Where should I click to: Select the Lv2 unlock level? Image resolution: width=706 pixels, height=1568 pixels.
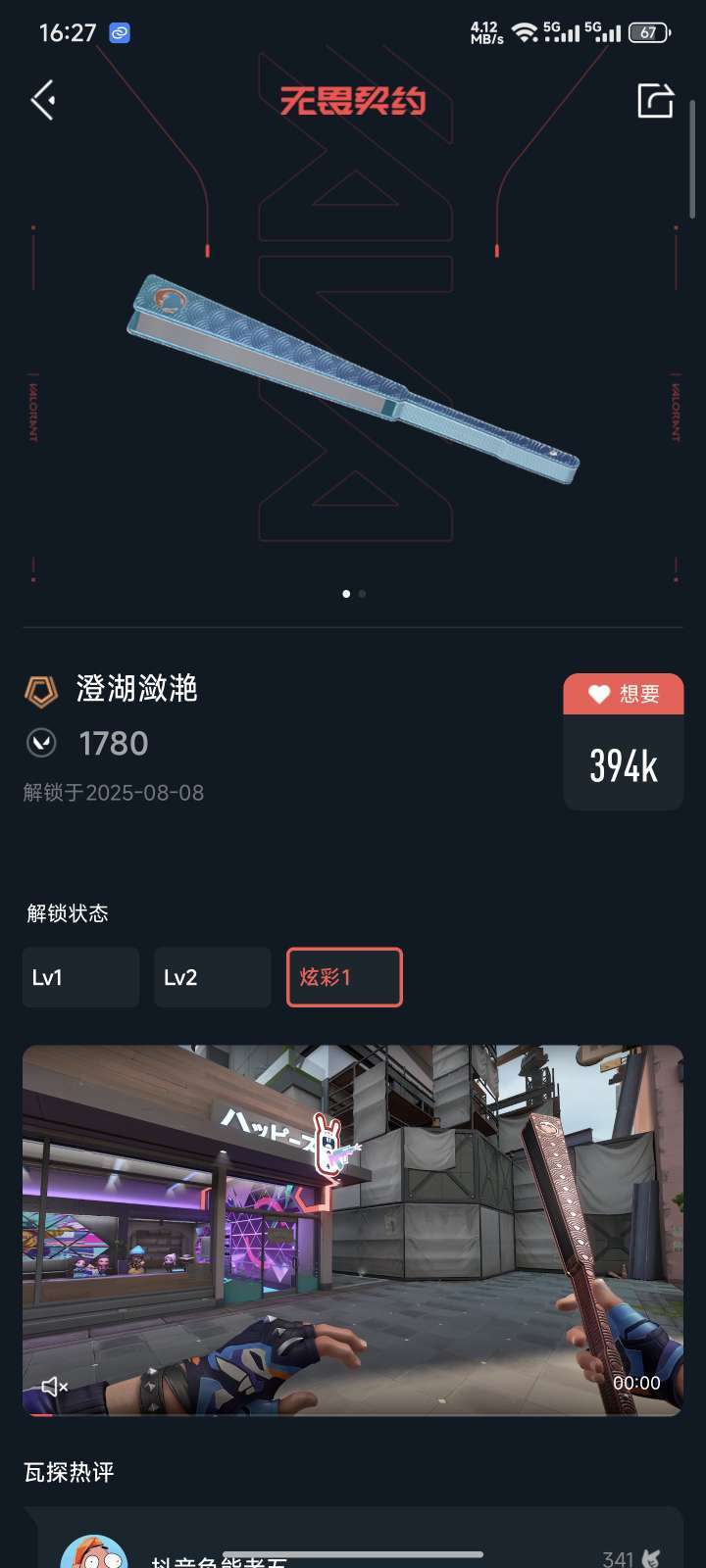click(212, 977)
